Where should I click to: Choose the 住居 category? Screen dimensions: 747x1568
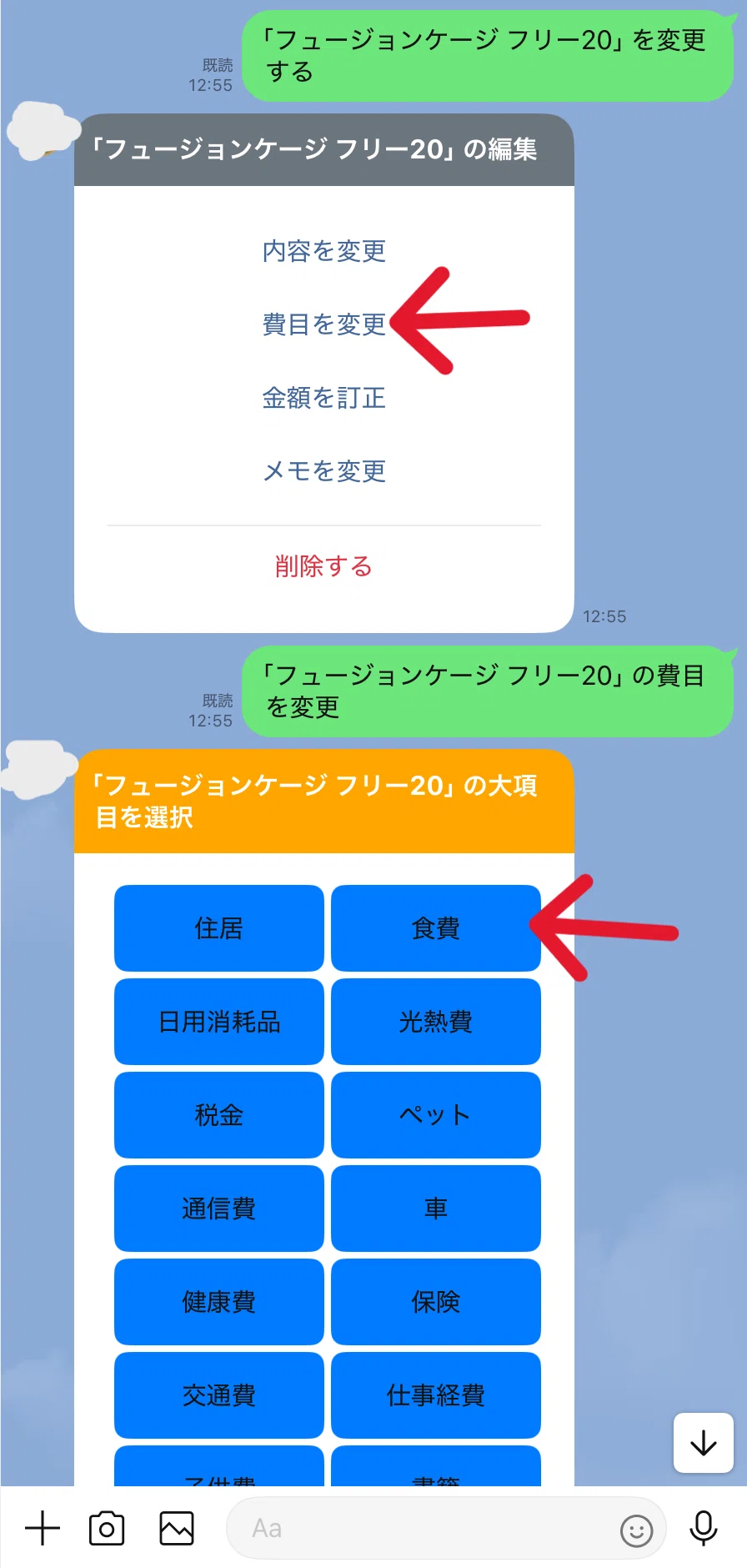coord(219,928)
